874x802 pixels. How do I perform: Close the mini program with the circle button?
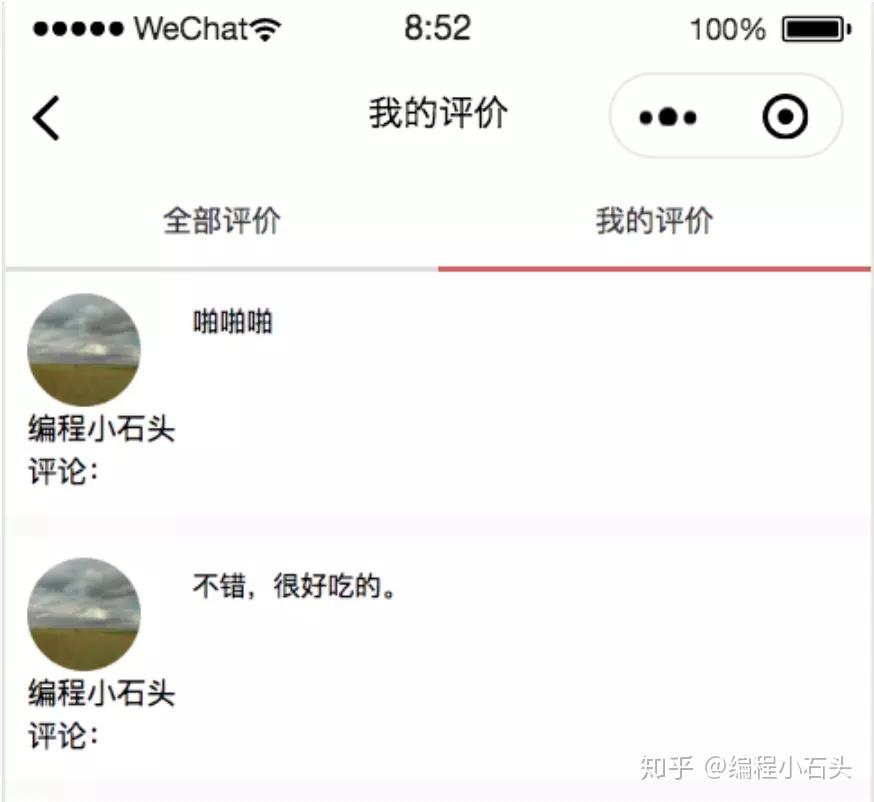785,118
